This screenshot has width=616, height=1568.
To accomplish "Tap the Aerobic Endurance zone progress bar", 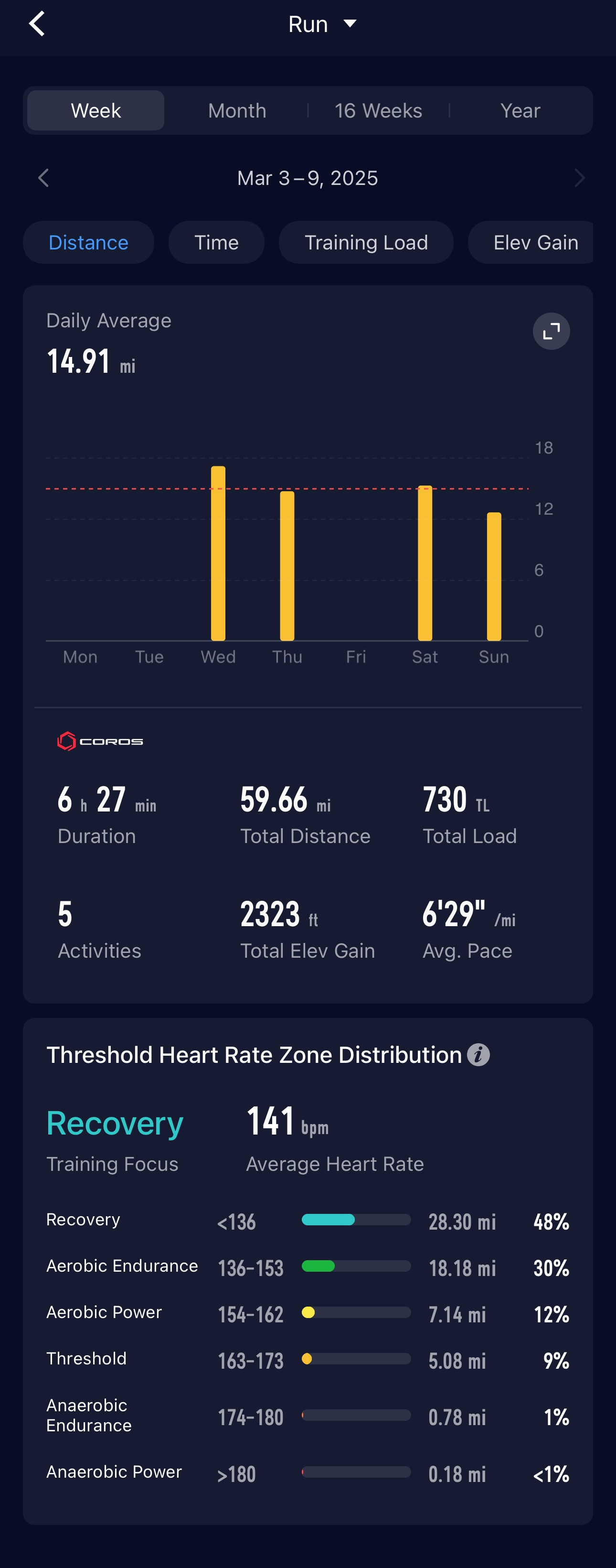I will pos(356,1268).
